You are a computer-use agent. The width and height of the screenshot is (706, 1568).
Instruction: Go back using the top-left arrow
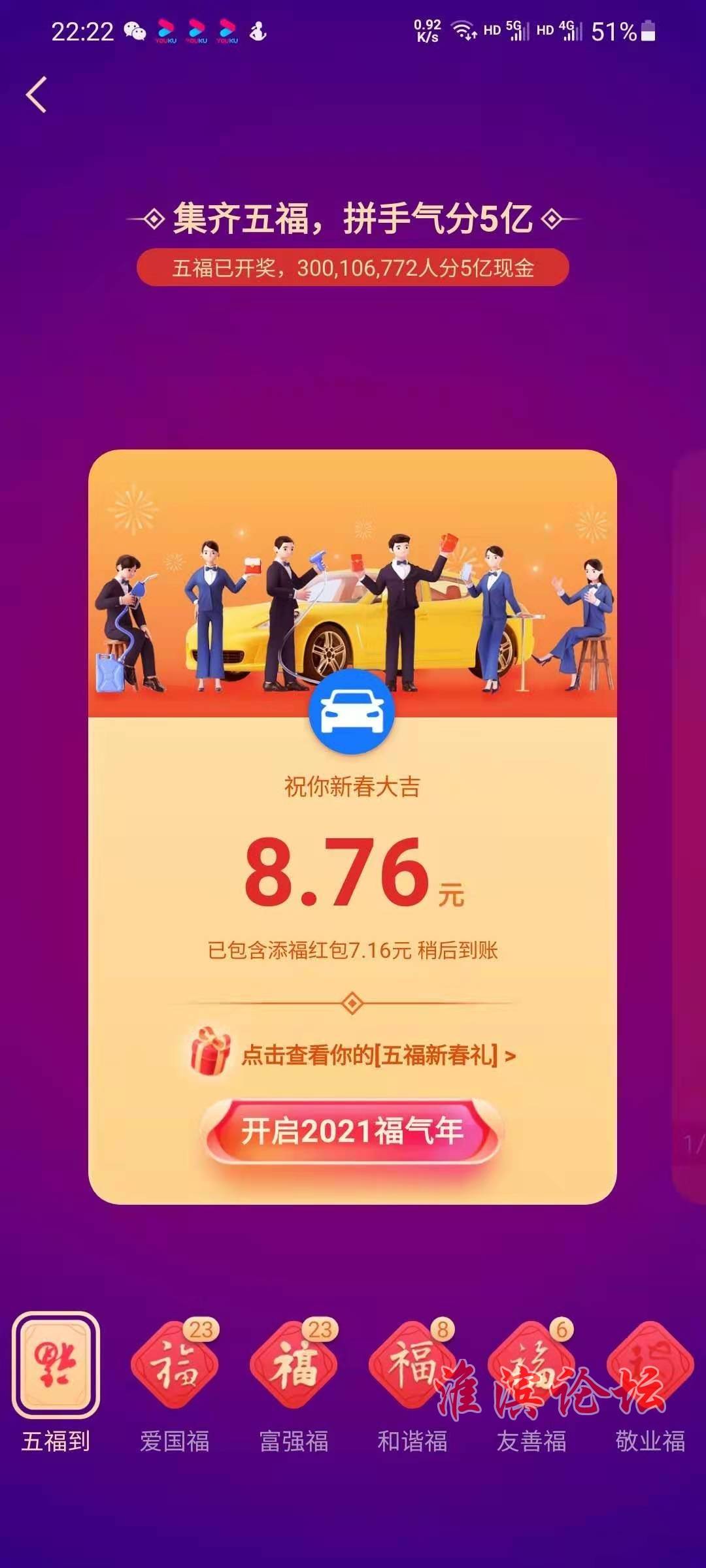pyautogui.click(x=37, y=95)
